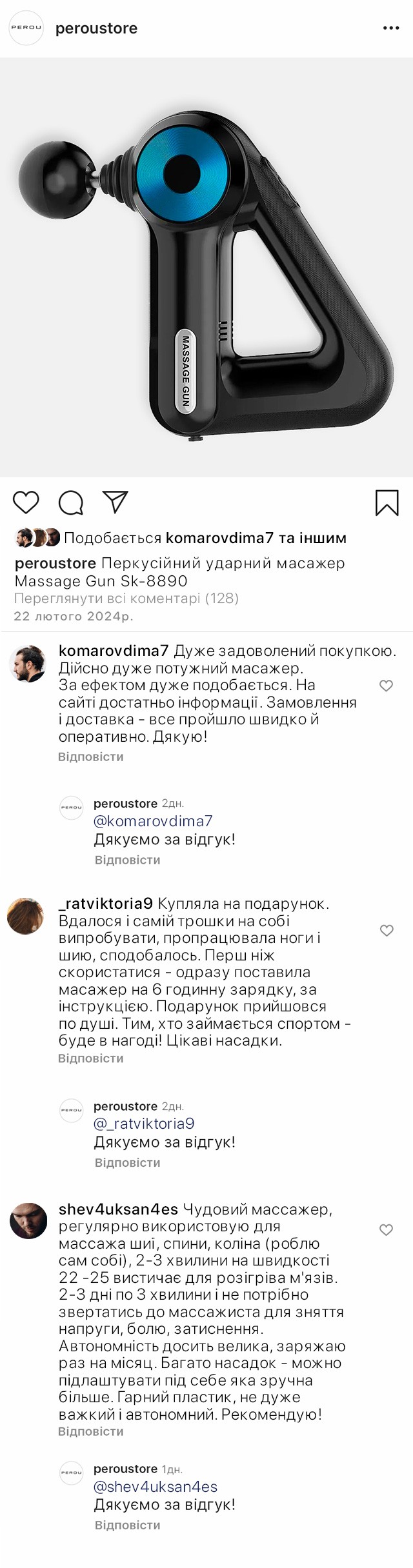The height and width of the screenshot is (1568, 413).
Task: Reply to komarovdima7's comment
Action: click(x=90, y=757)
